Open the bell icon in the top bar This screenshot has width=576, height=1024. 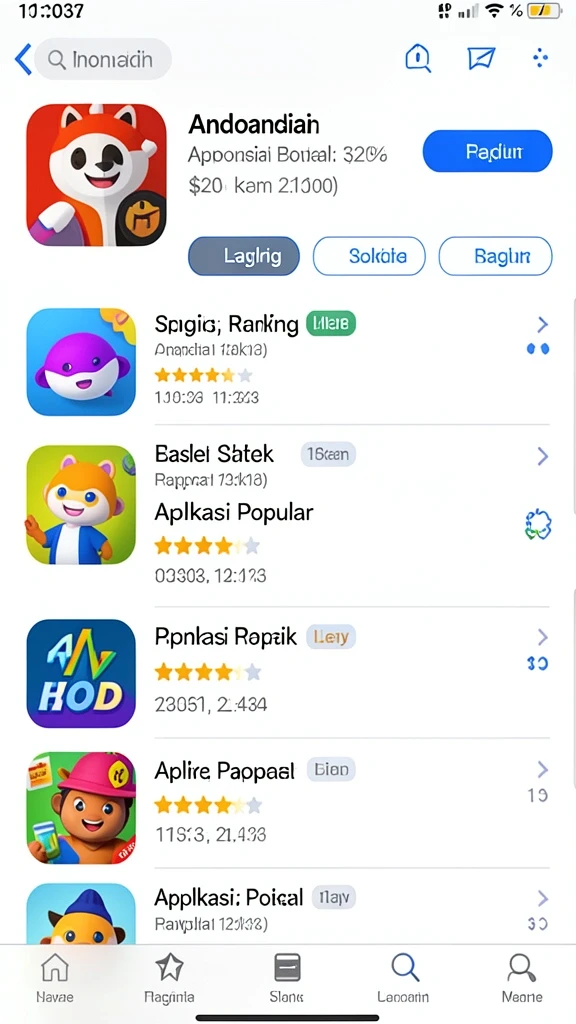coord(418,59)
